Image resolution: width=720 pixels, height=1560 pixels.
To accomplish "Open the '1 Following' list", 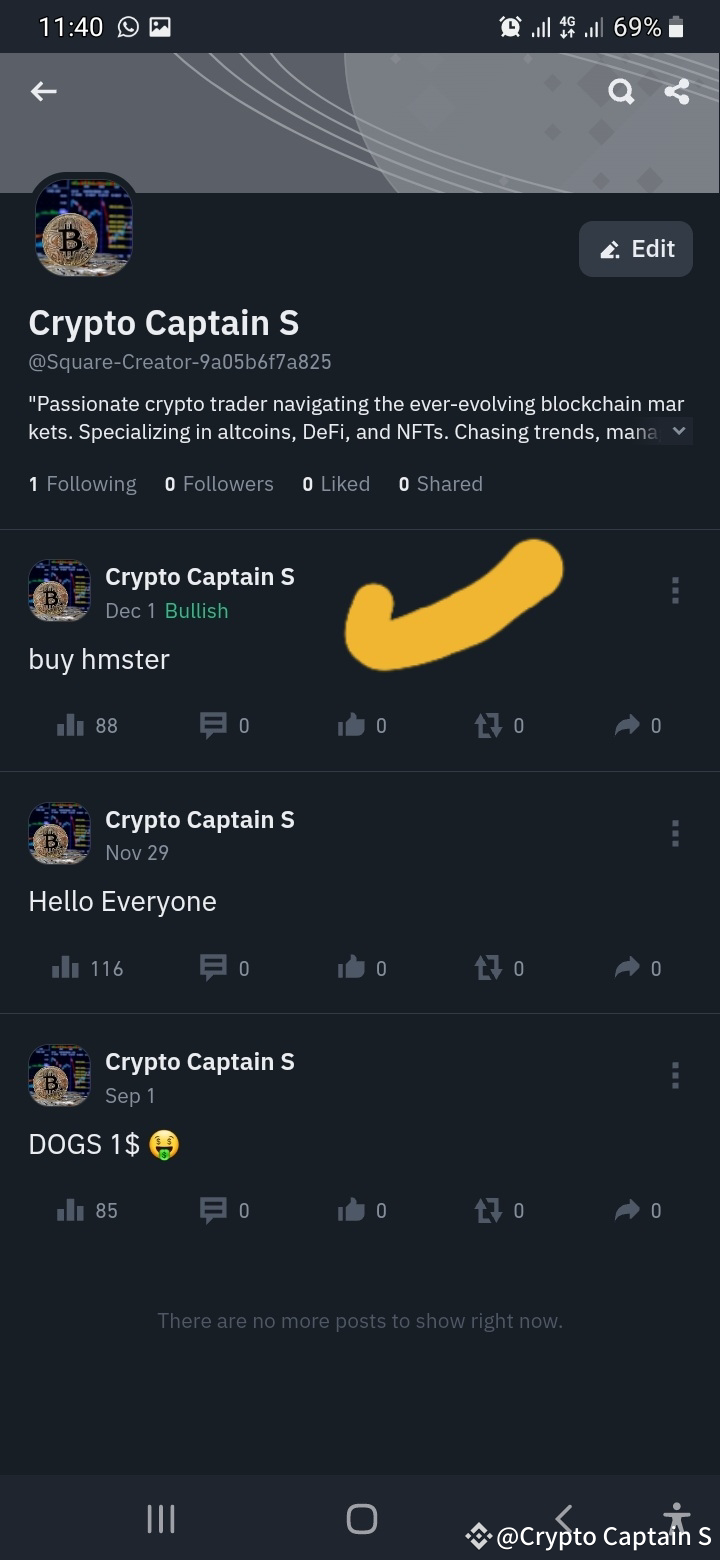I will click(x=83, y=484).
